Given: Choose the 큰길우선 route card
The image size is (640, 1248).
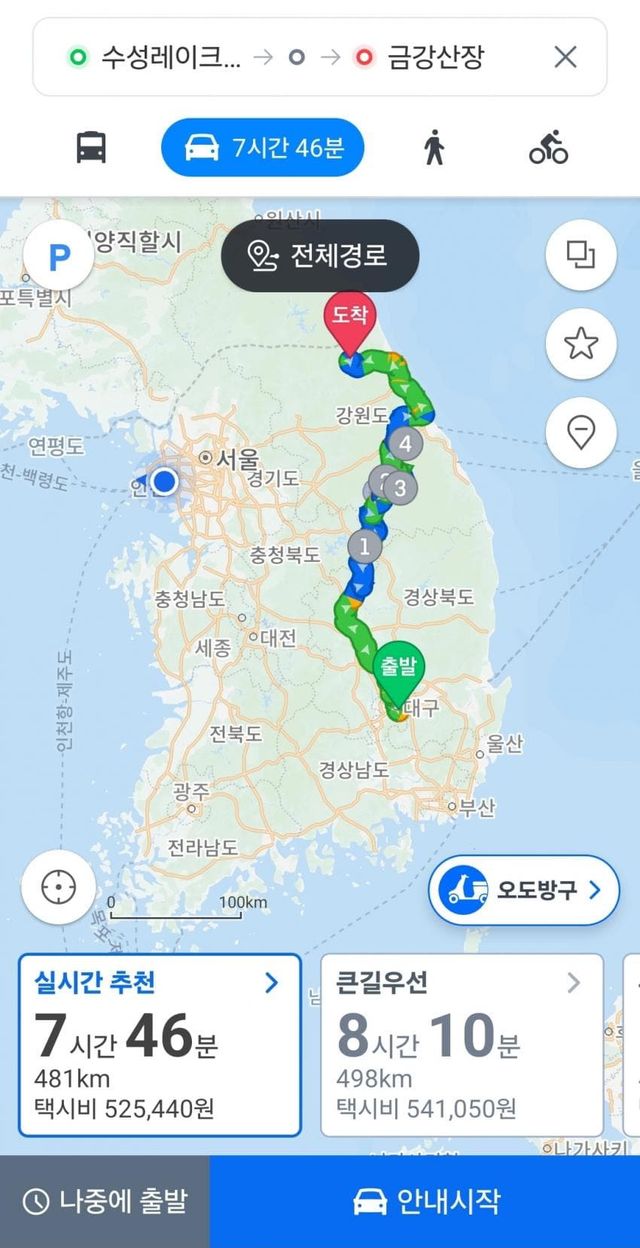Looking at the screenshot, I should pos(461,1044).
